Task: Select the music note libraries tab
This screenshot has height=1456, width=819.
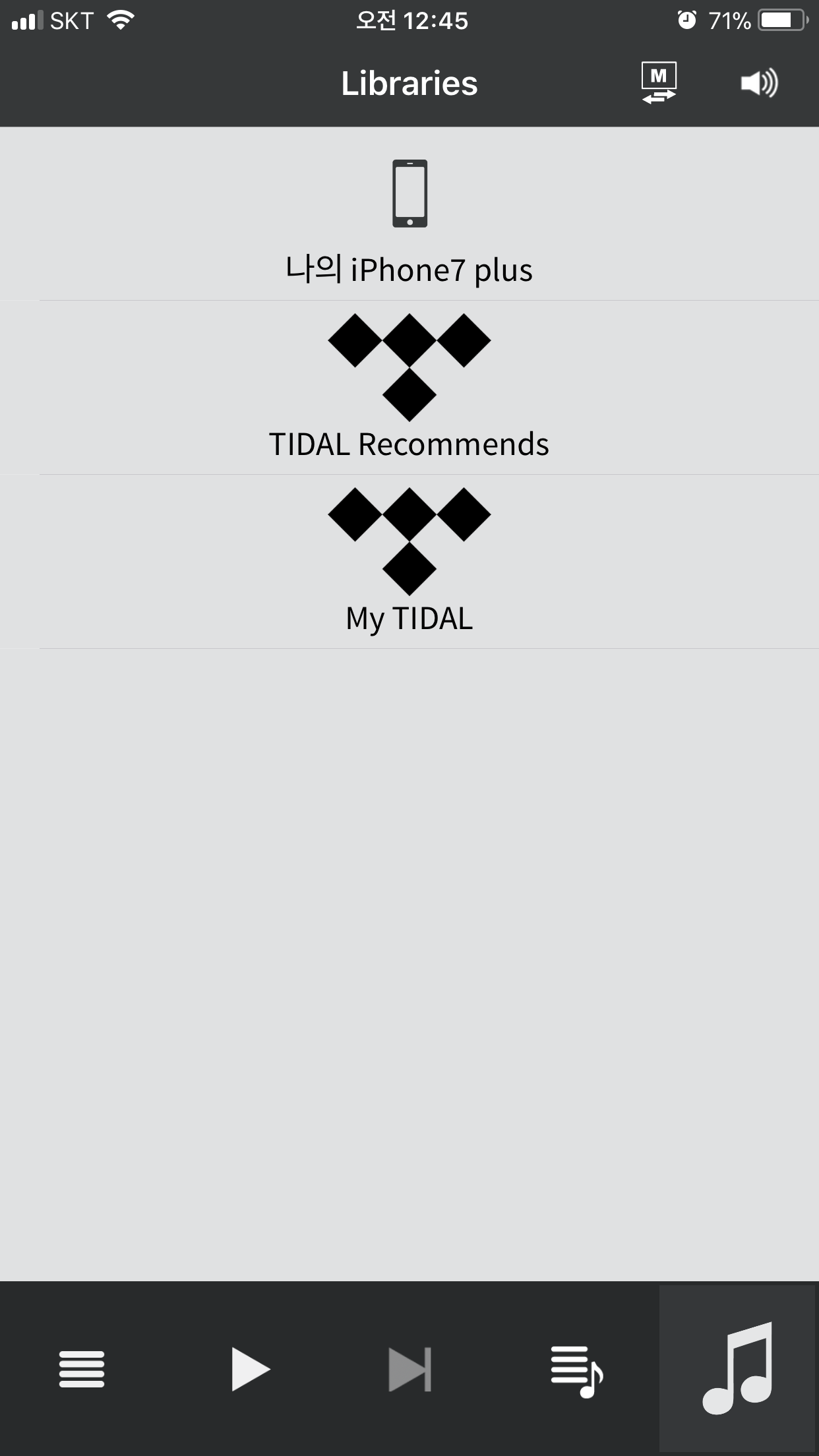Action: (738, 1369)
